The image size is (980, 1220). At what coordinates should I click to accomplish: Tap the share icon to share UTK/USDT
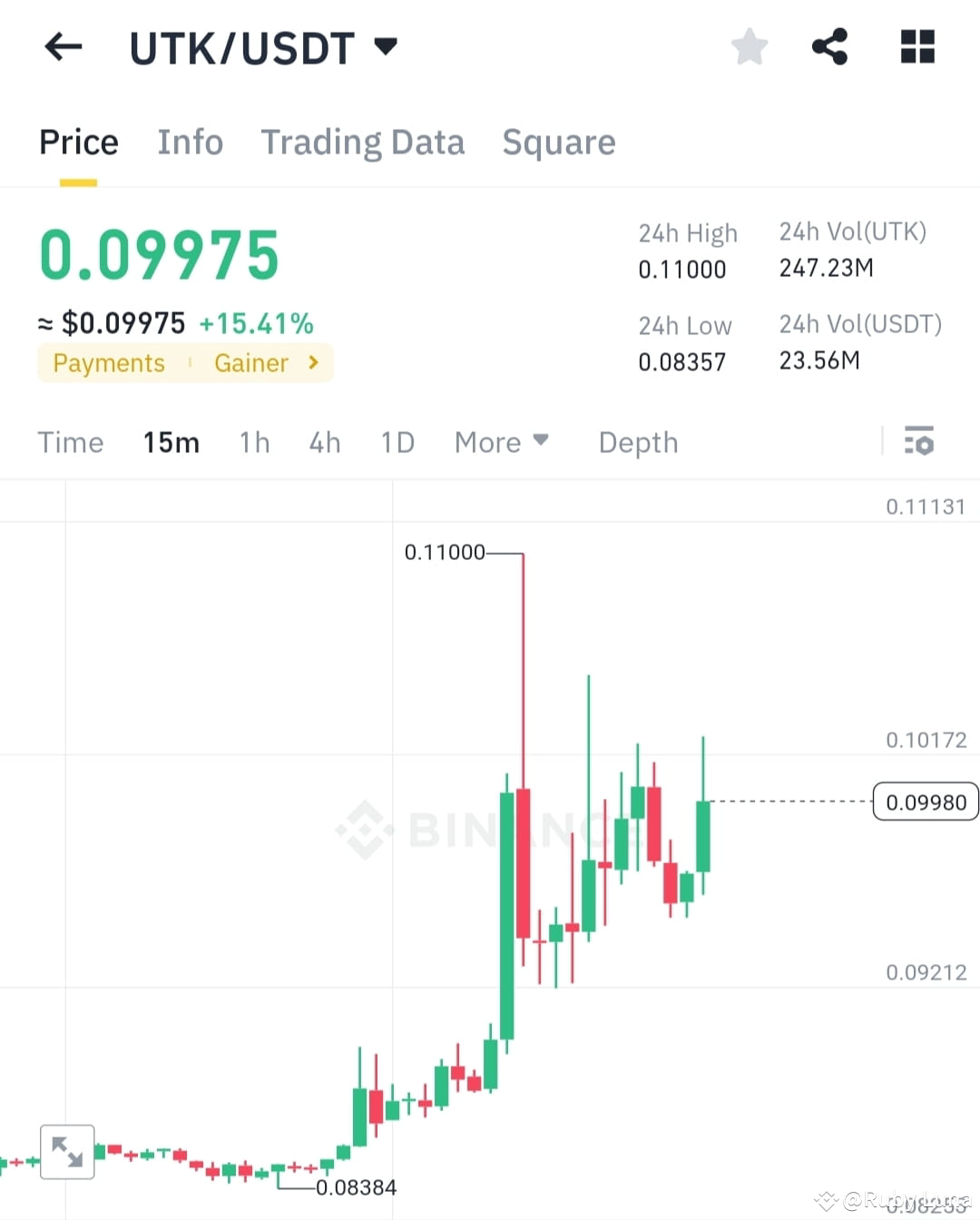828,47
